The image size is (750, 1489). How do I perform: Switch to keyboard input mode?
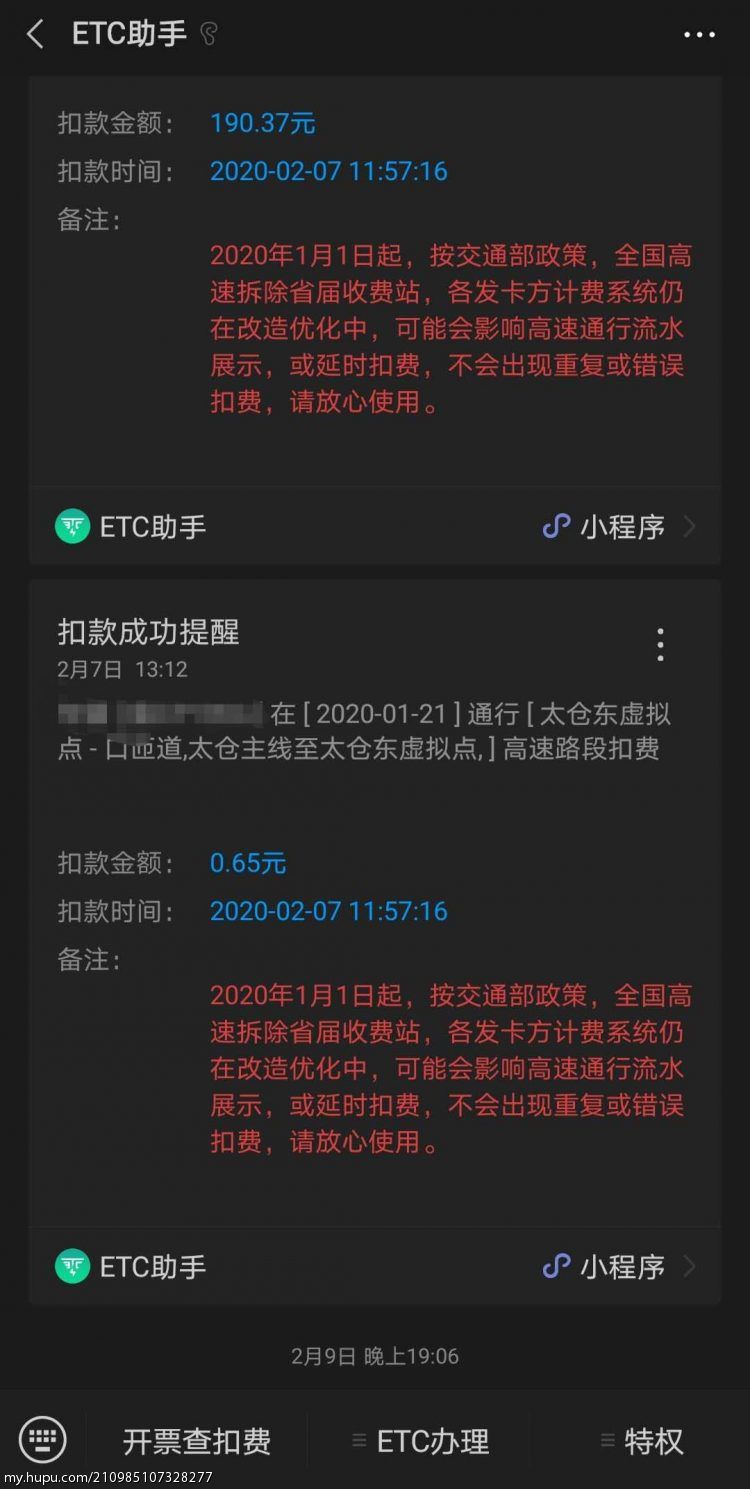(x=43, y=1440)
